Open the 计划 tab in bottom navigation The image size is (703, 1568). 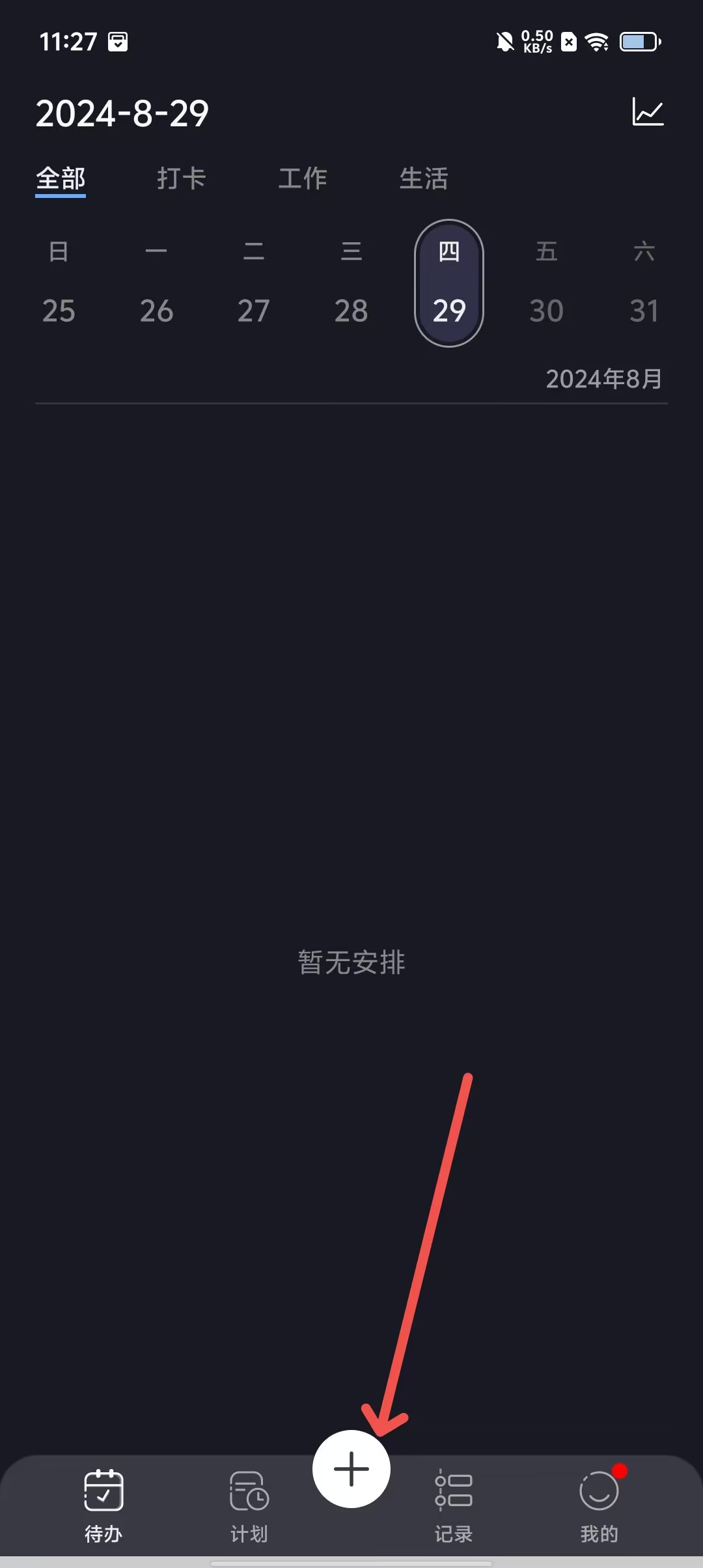[x=249, y=1505]
